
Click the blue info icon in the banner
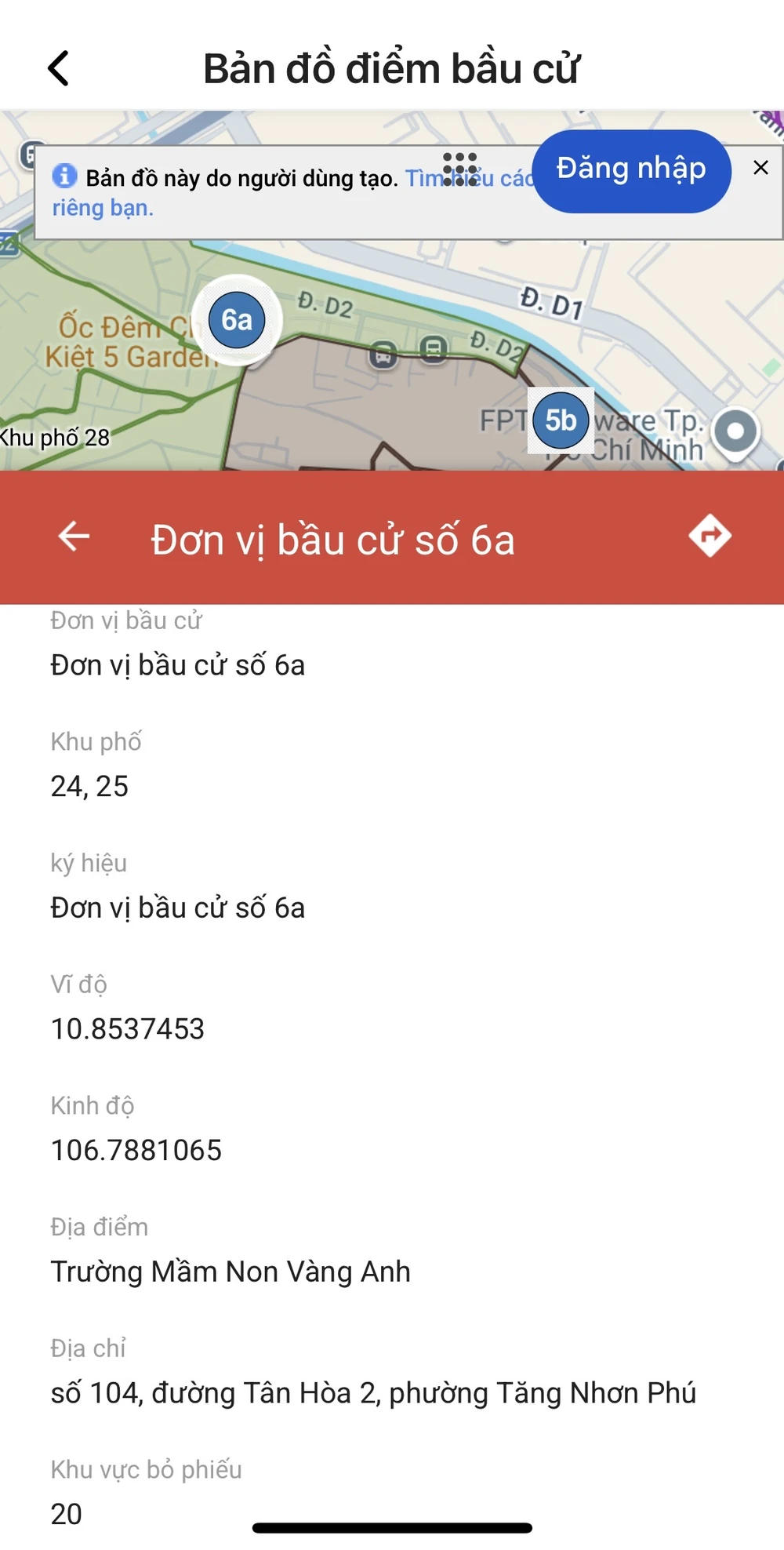pos(64,176)
